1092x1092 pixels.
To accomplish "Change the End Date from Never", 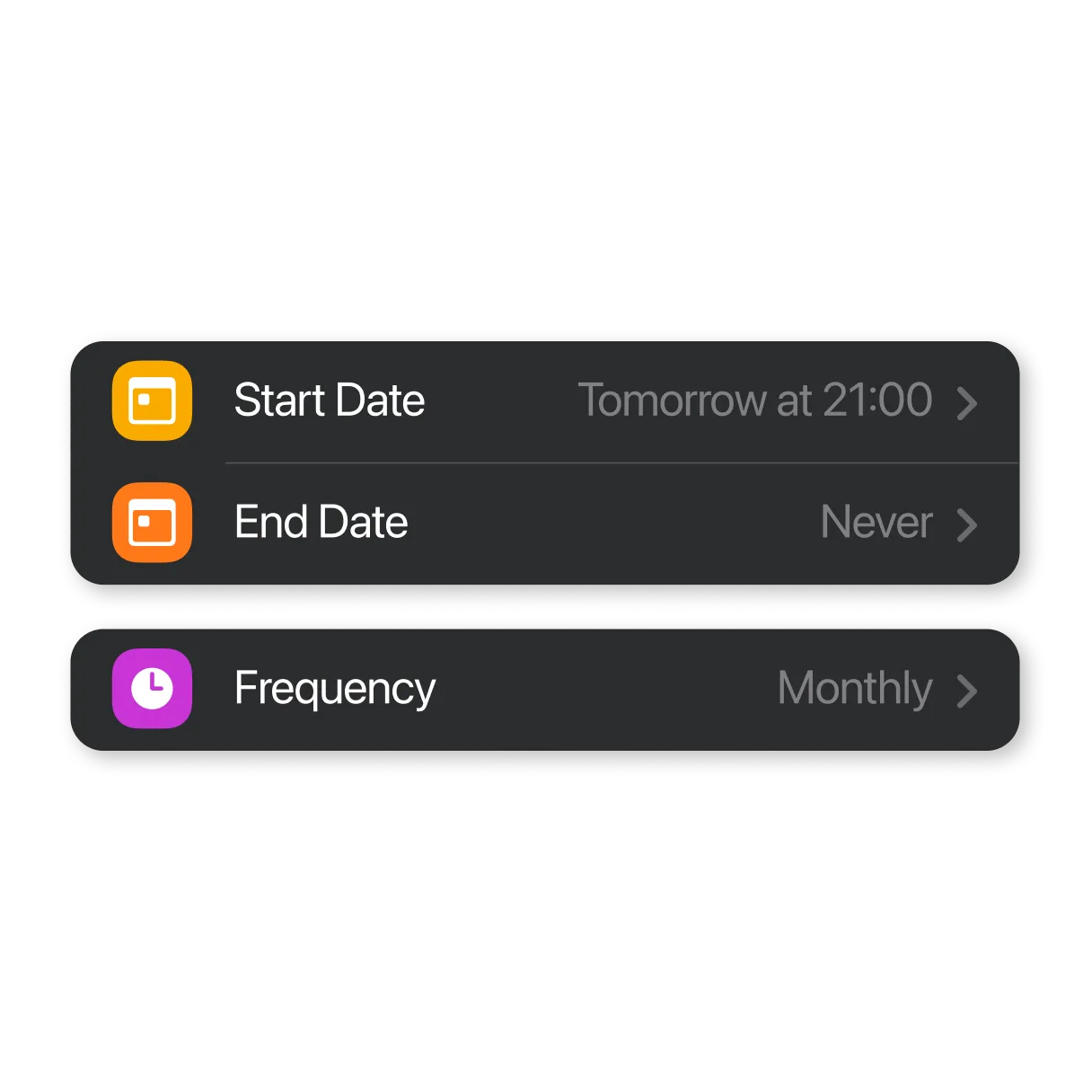I will (x=544, y=523).
